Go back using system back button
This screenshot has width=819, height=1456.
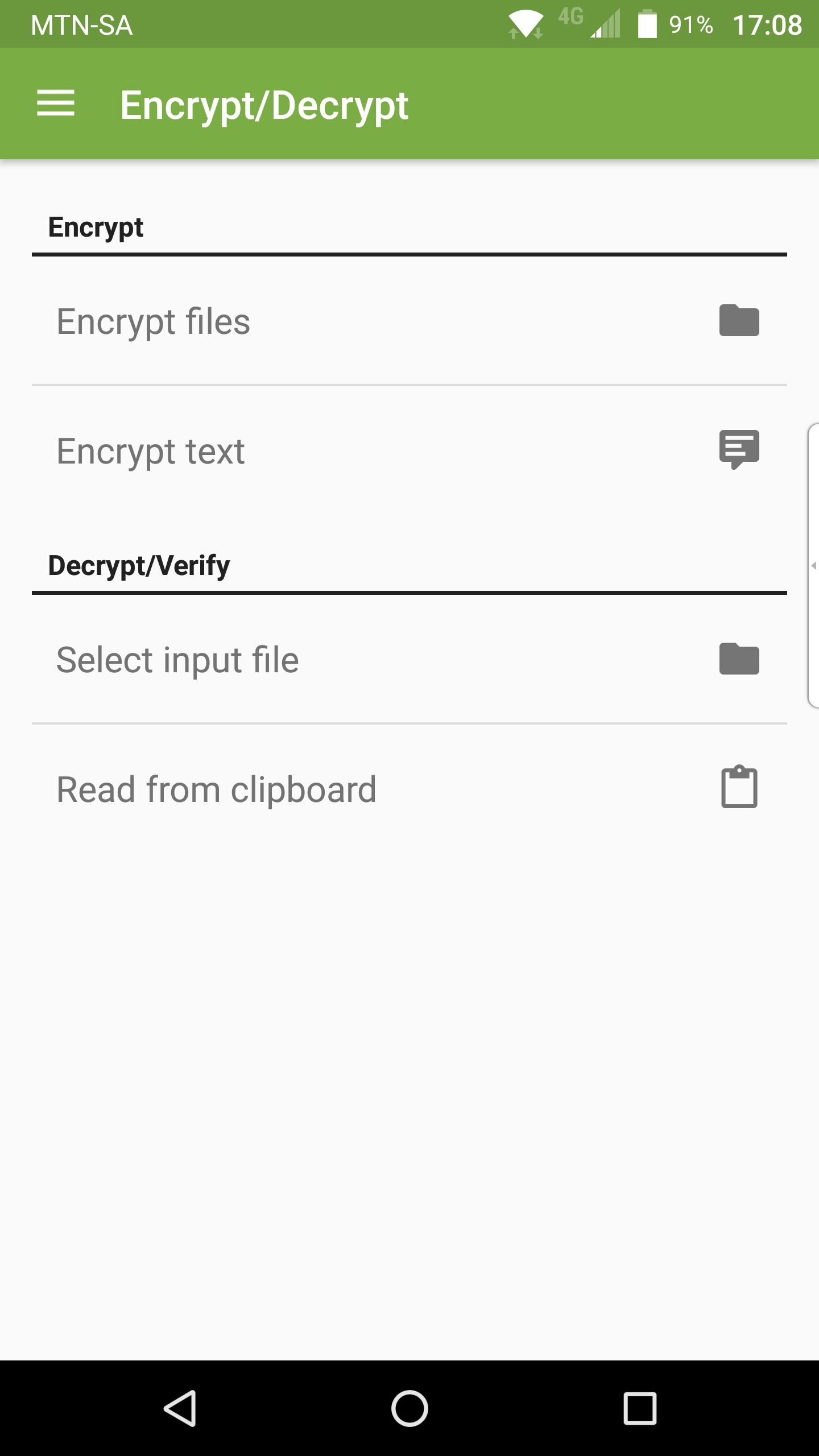click(180, 1408)
